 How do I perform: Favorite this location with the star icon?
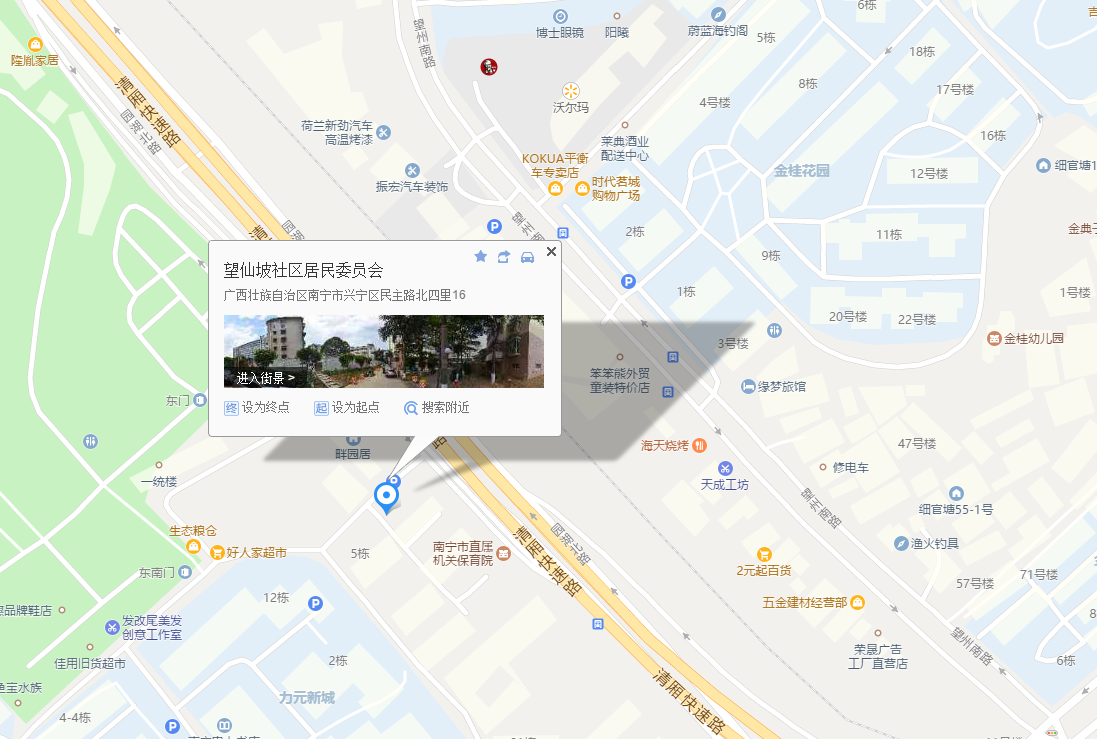coord(480,257)
